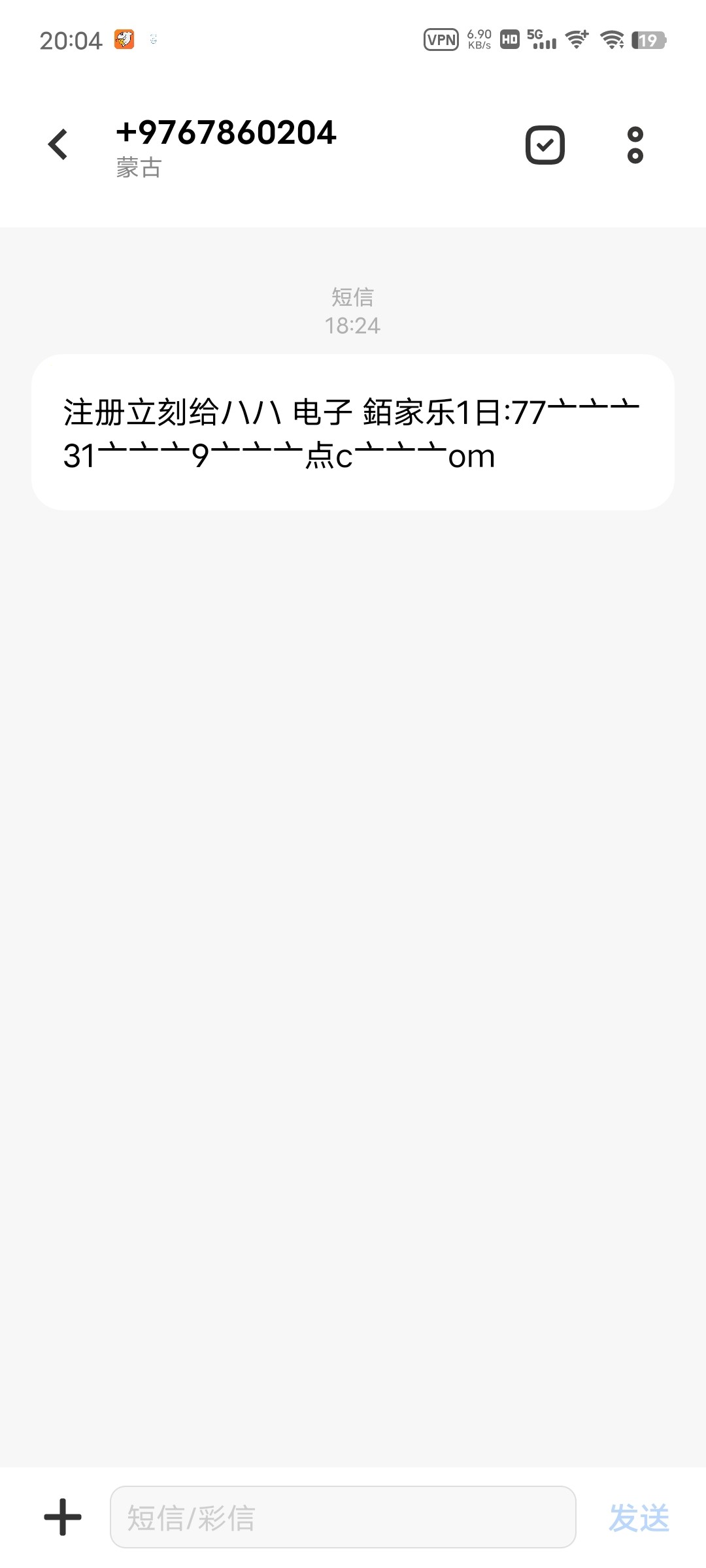Tap the back arrow to return

58,144
